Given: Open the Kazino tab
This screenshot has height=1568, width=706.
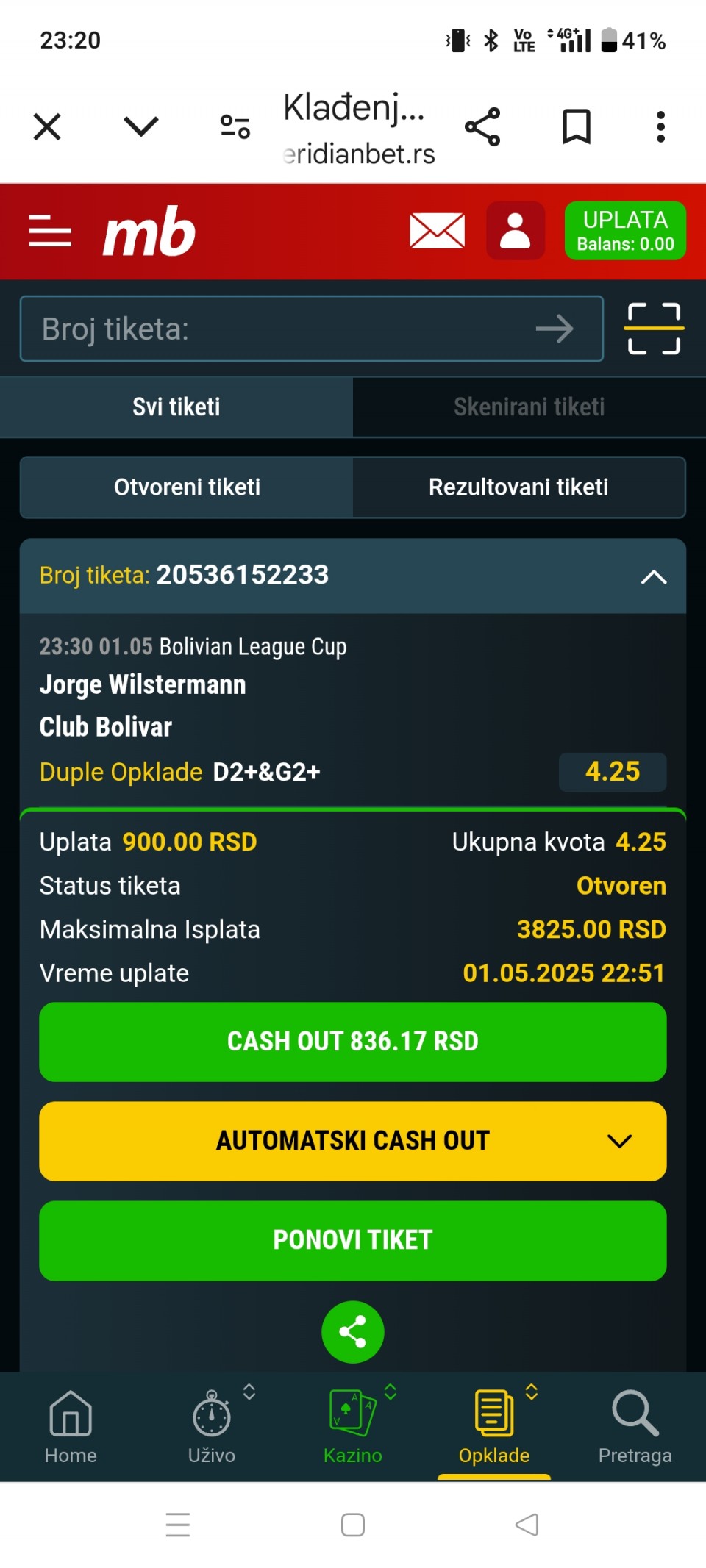Looking at the screenshot, I should point(353,1426).
